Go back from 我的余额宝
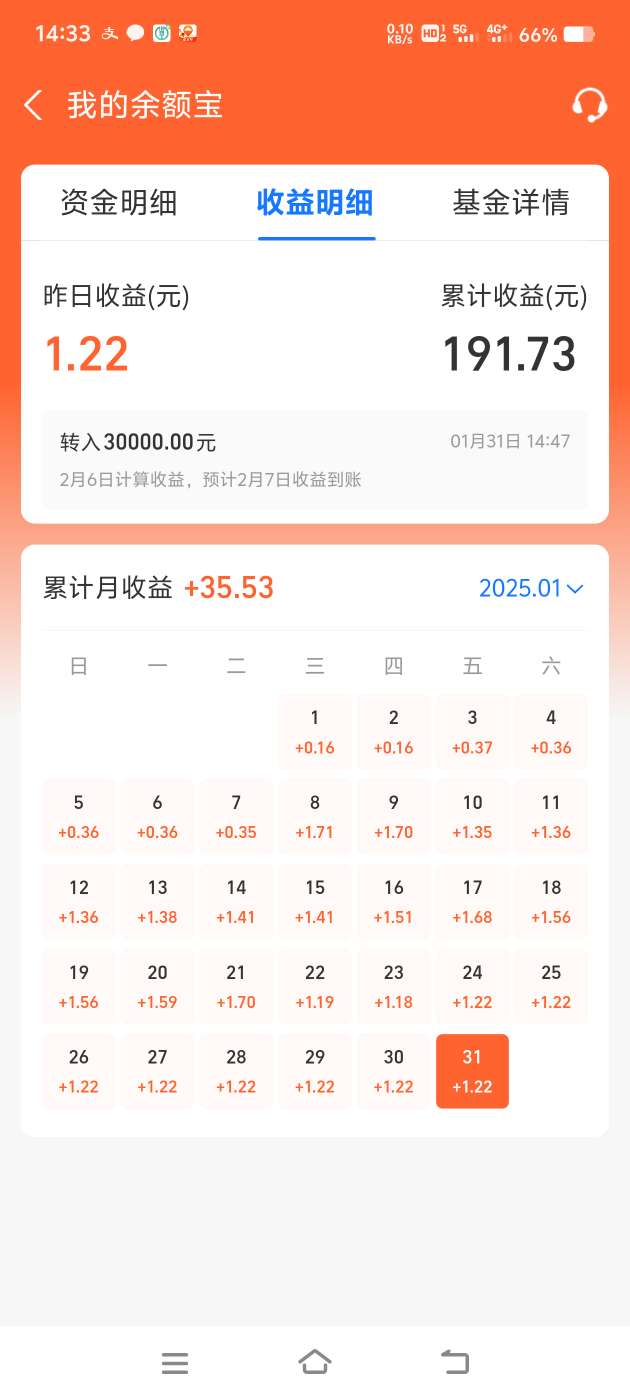Screen dimensions: 630x1400 tap(34, 105)
